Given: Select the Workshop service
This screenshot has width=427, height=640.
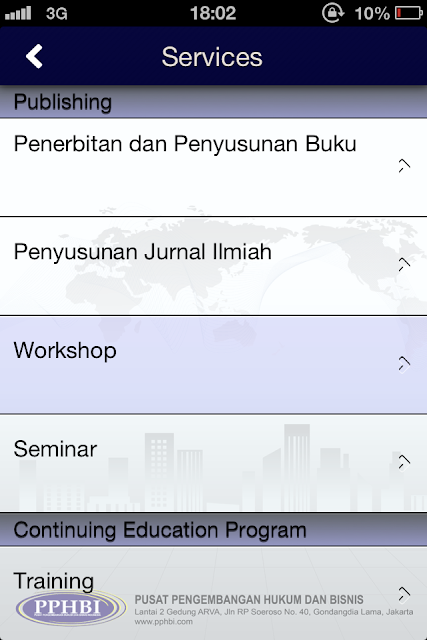Looking at the screenshot, I should click(x=214, y=365).
